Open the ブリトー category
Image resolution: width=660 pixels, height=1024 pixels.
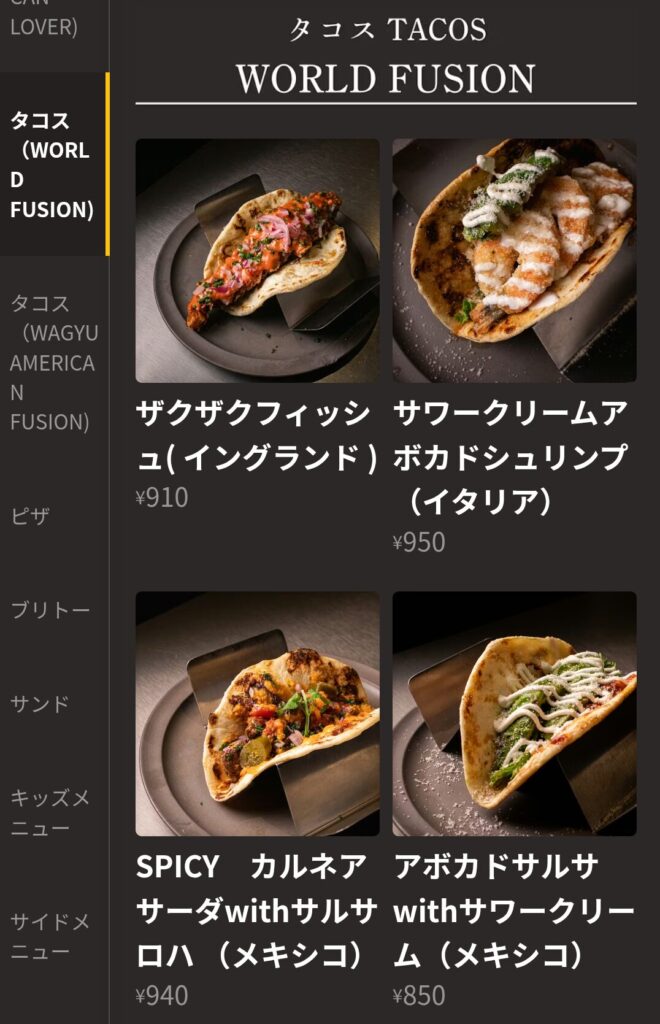pos(50,610)
